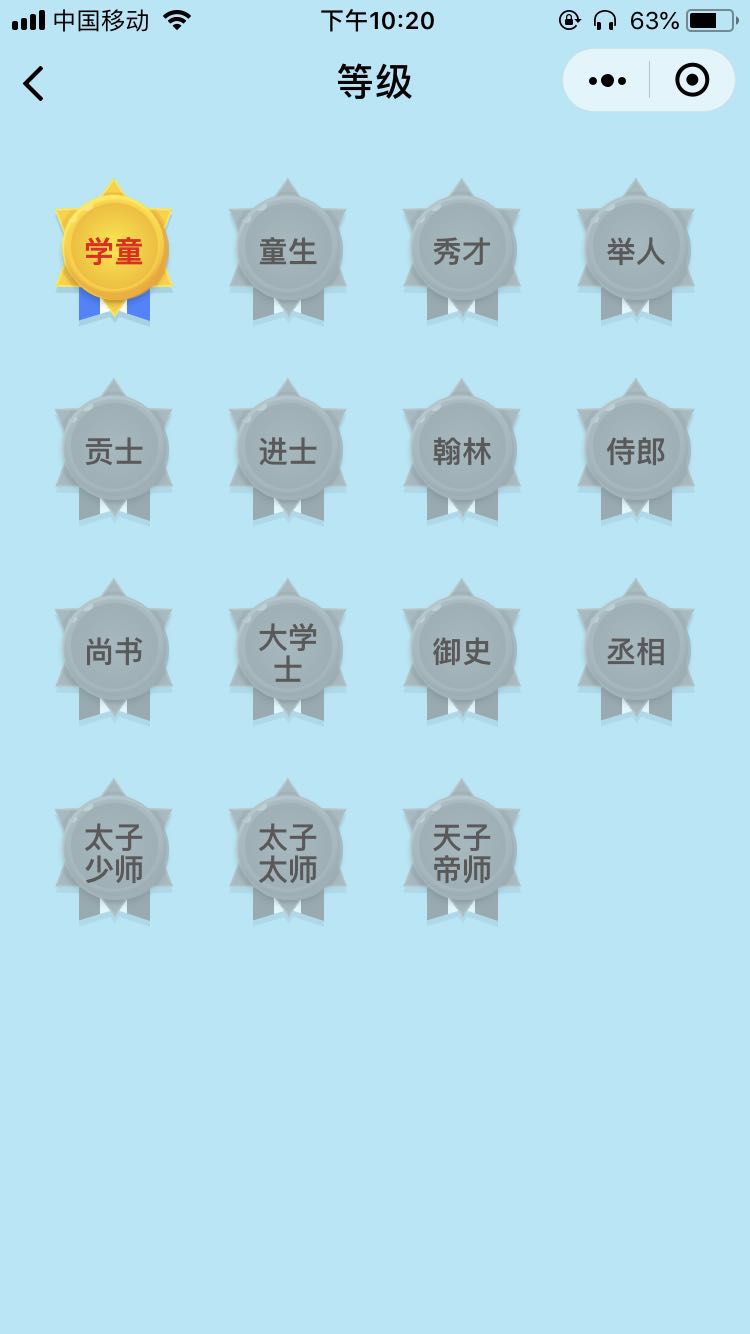The image size is (750, 1334).
Task: Select the gold 学童 badge
Action: (x=114, y=250)
